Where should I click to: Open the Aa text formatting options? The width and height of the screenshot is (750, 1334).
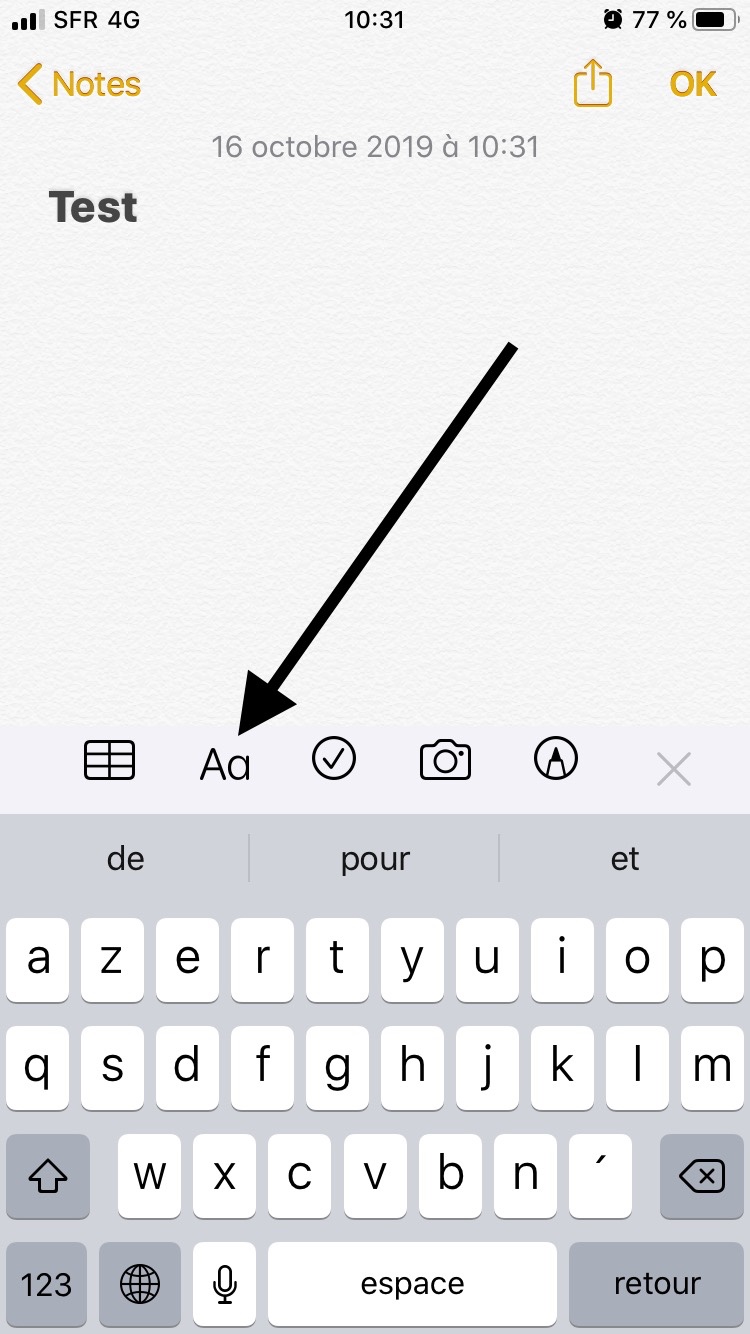(225, 765)
